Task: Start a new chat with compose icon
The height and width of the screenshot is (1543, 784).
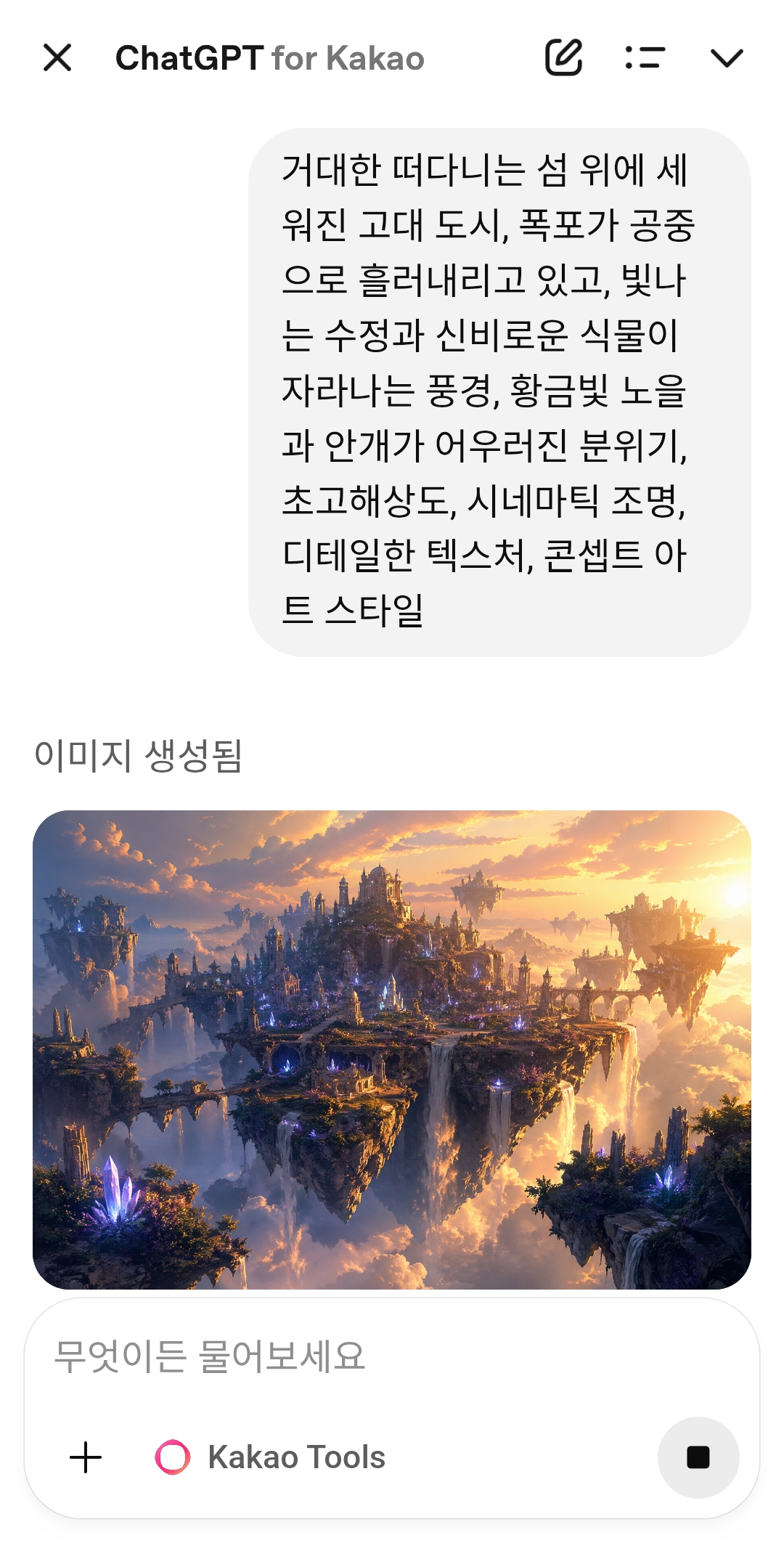Action: coord(564,57)
